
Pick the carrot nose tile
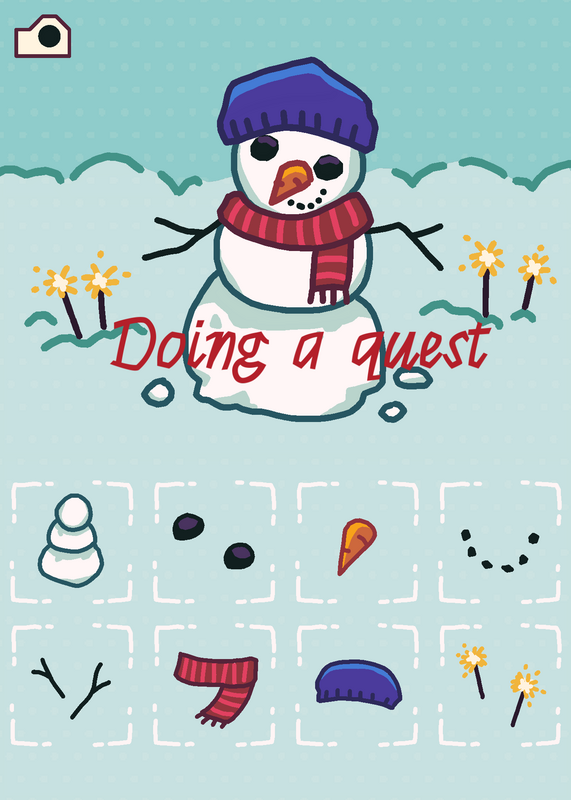coord(357,542)
